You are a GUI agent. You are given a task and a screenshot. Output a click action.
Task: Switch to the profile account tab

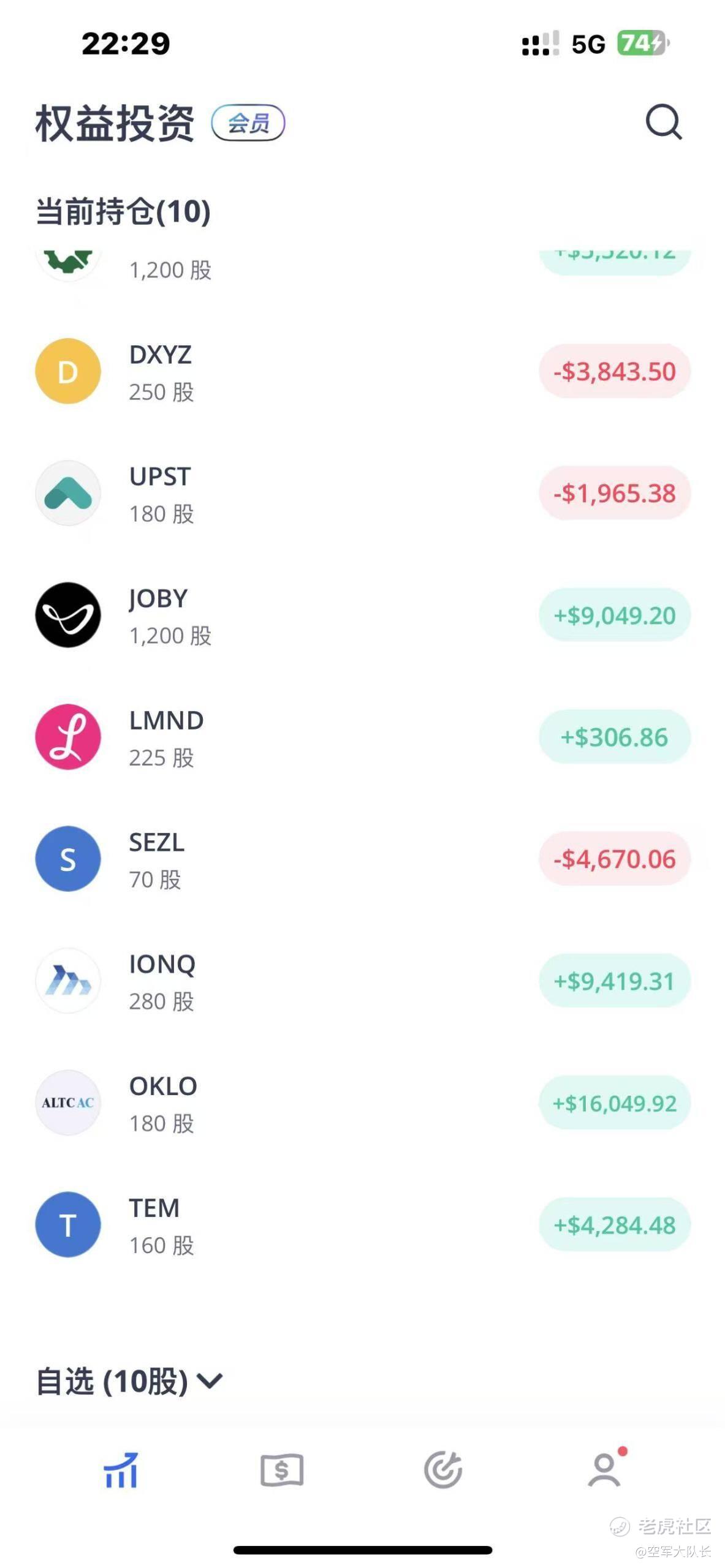pyautogui.click(x=605, y=1469)
